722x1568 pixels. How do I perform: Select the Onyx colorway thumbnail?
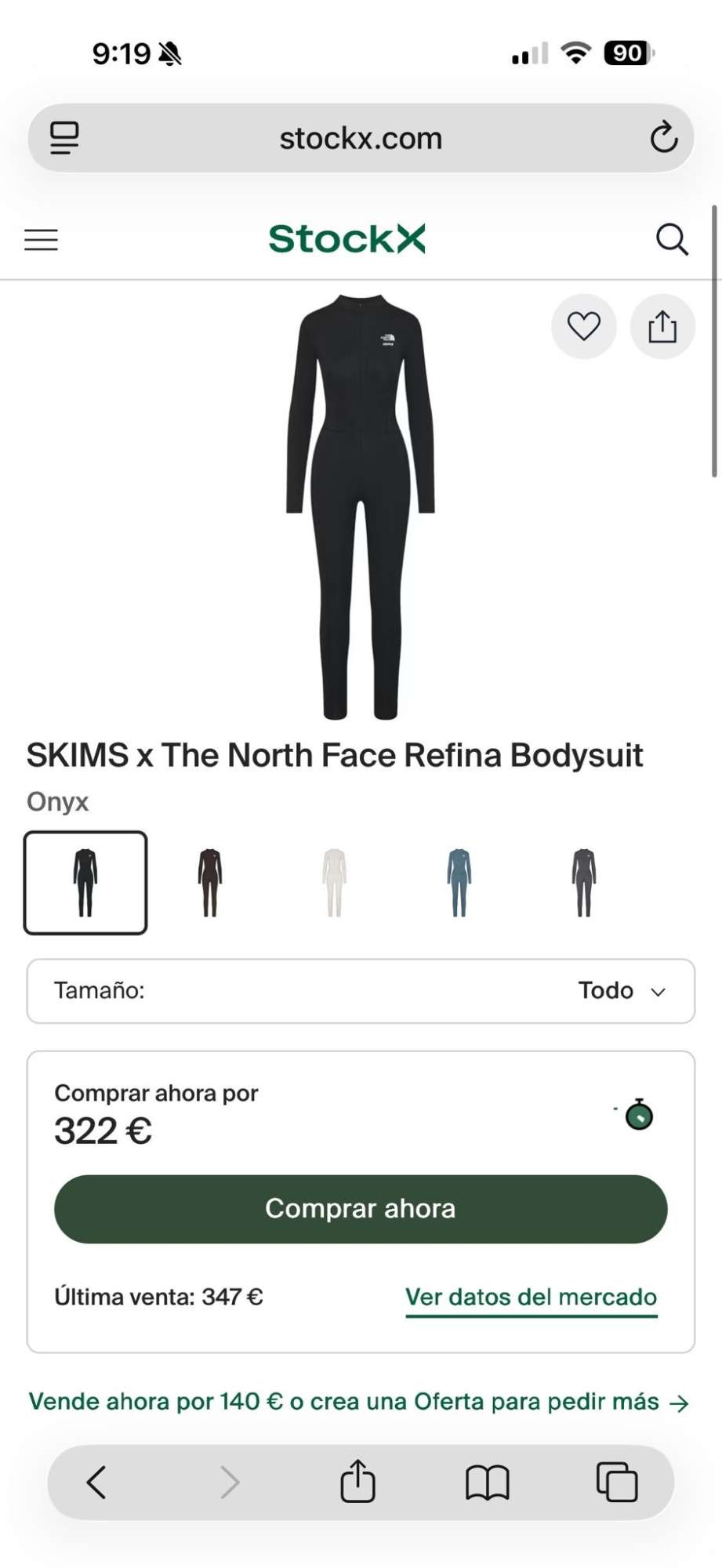(x=85, y=881)
